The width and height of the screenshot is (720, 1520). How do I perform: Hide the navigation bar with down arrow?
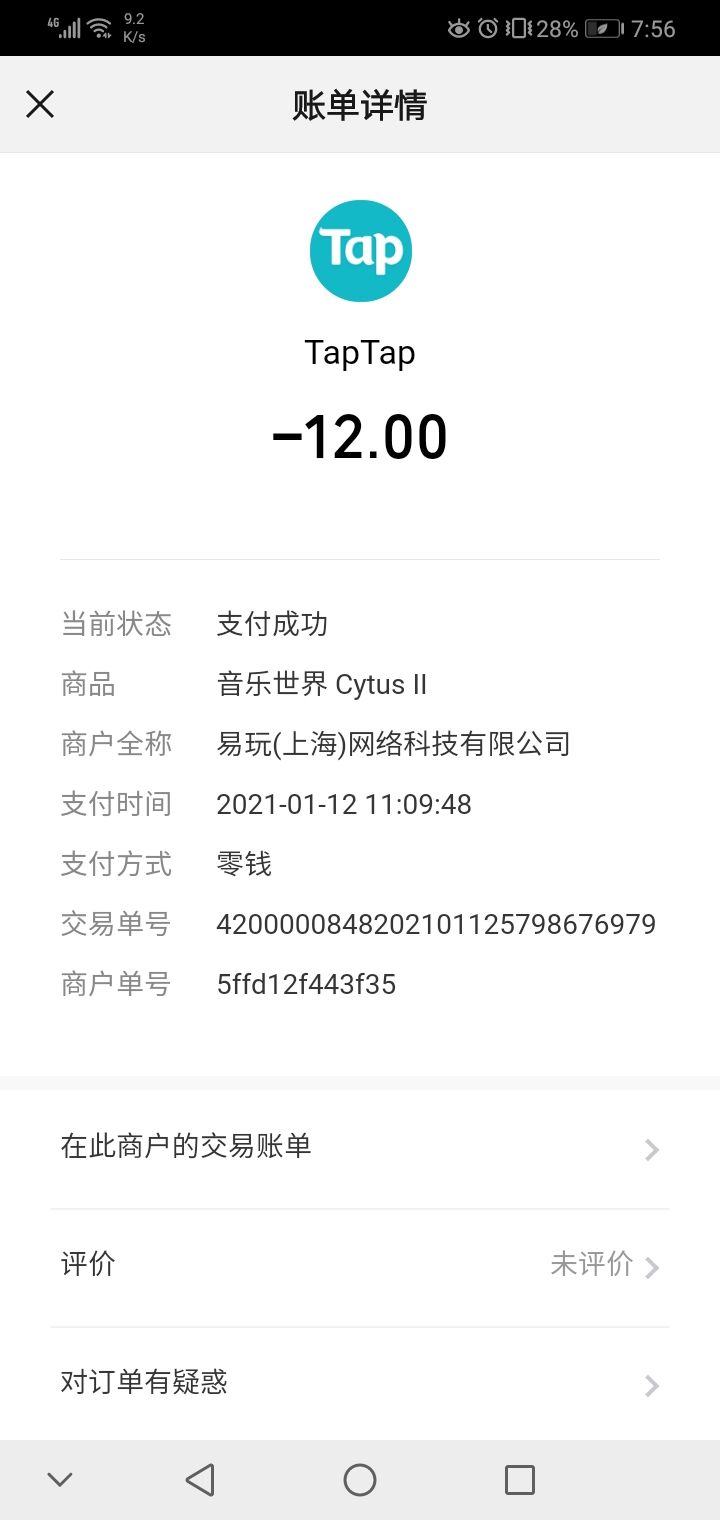pyautogui.click(x=60, y=1479)
